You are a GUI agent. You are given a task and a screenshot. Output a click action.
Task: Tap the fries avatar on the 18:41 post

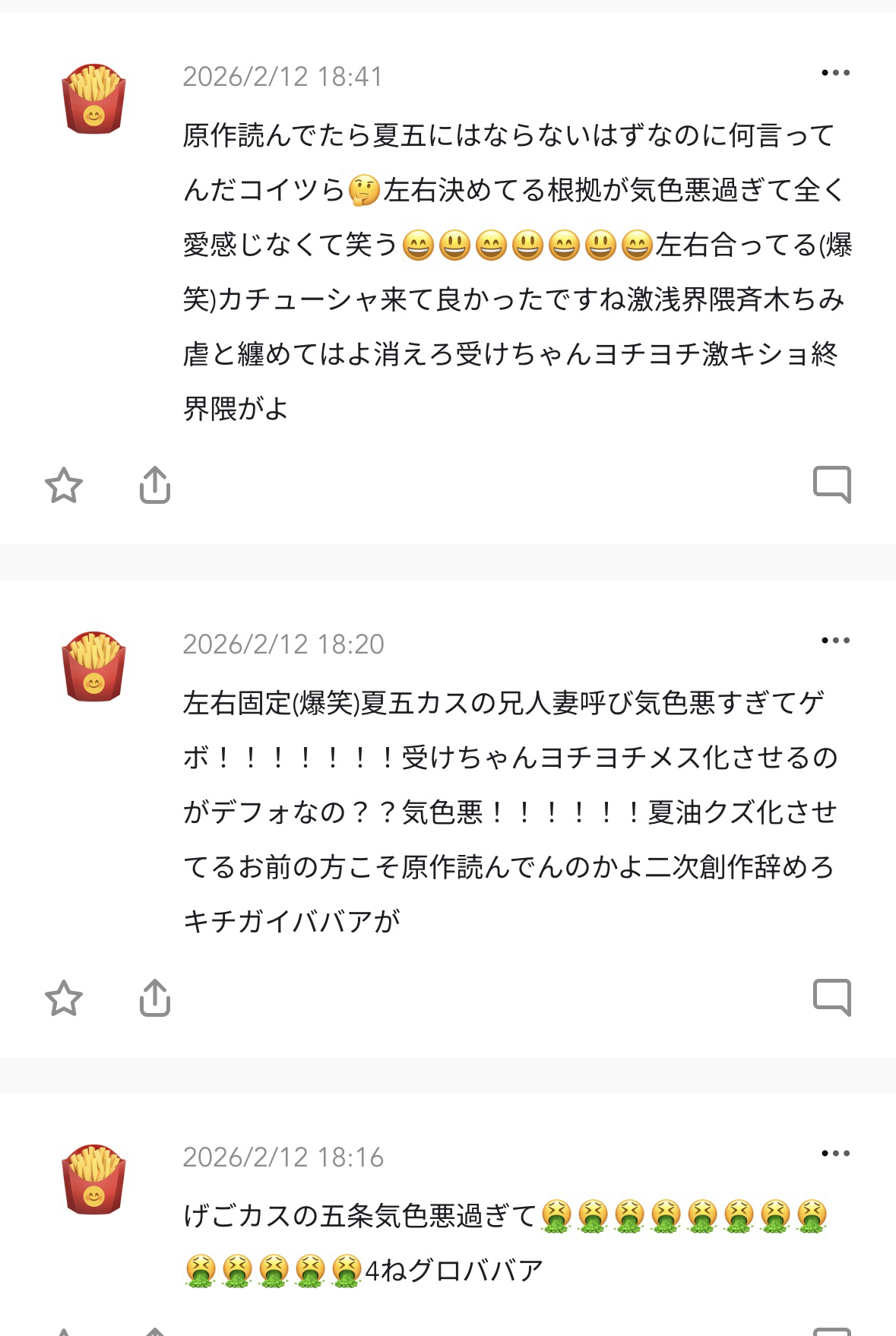click(x=93, y=99)
